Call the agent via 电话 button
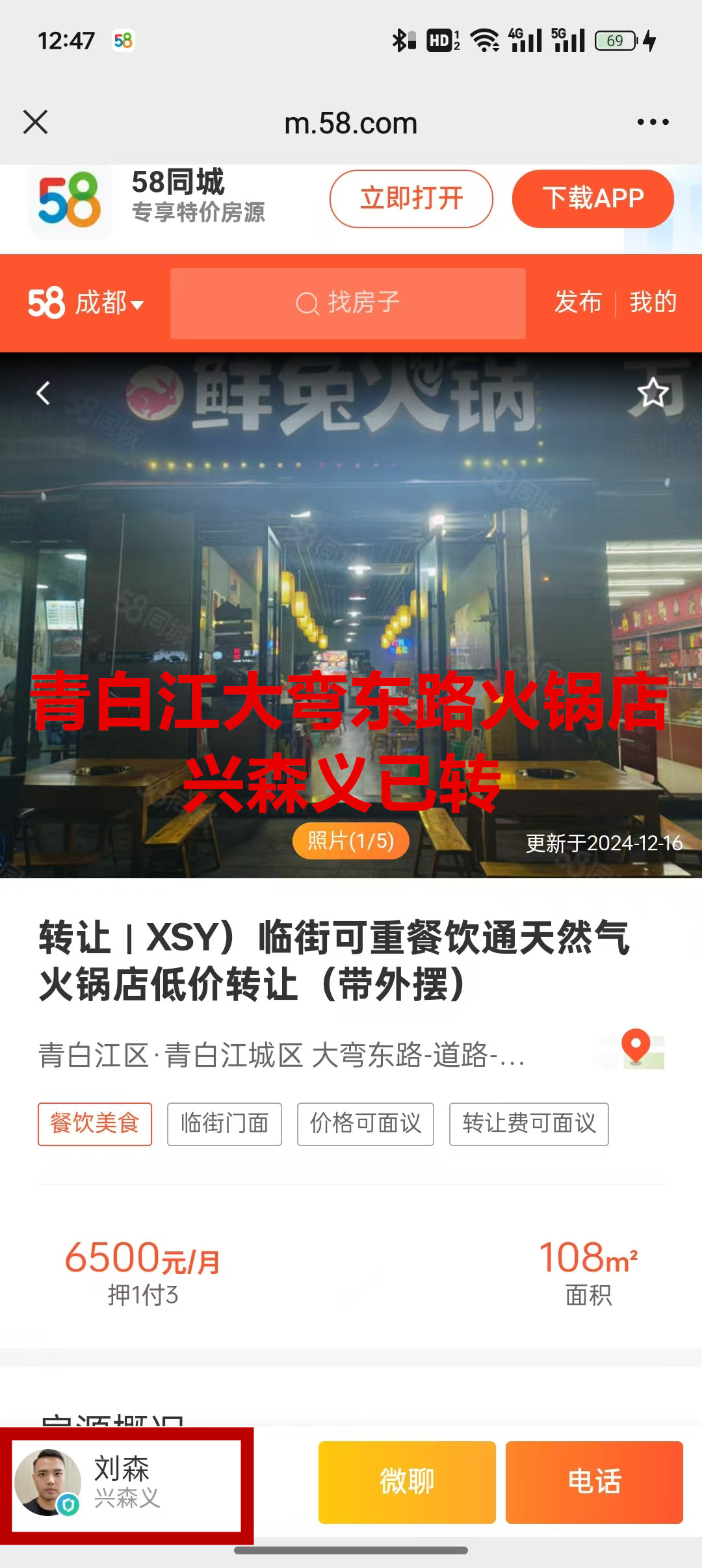This screenshot has height=1568, width=702. [x=594, y=1482]
